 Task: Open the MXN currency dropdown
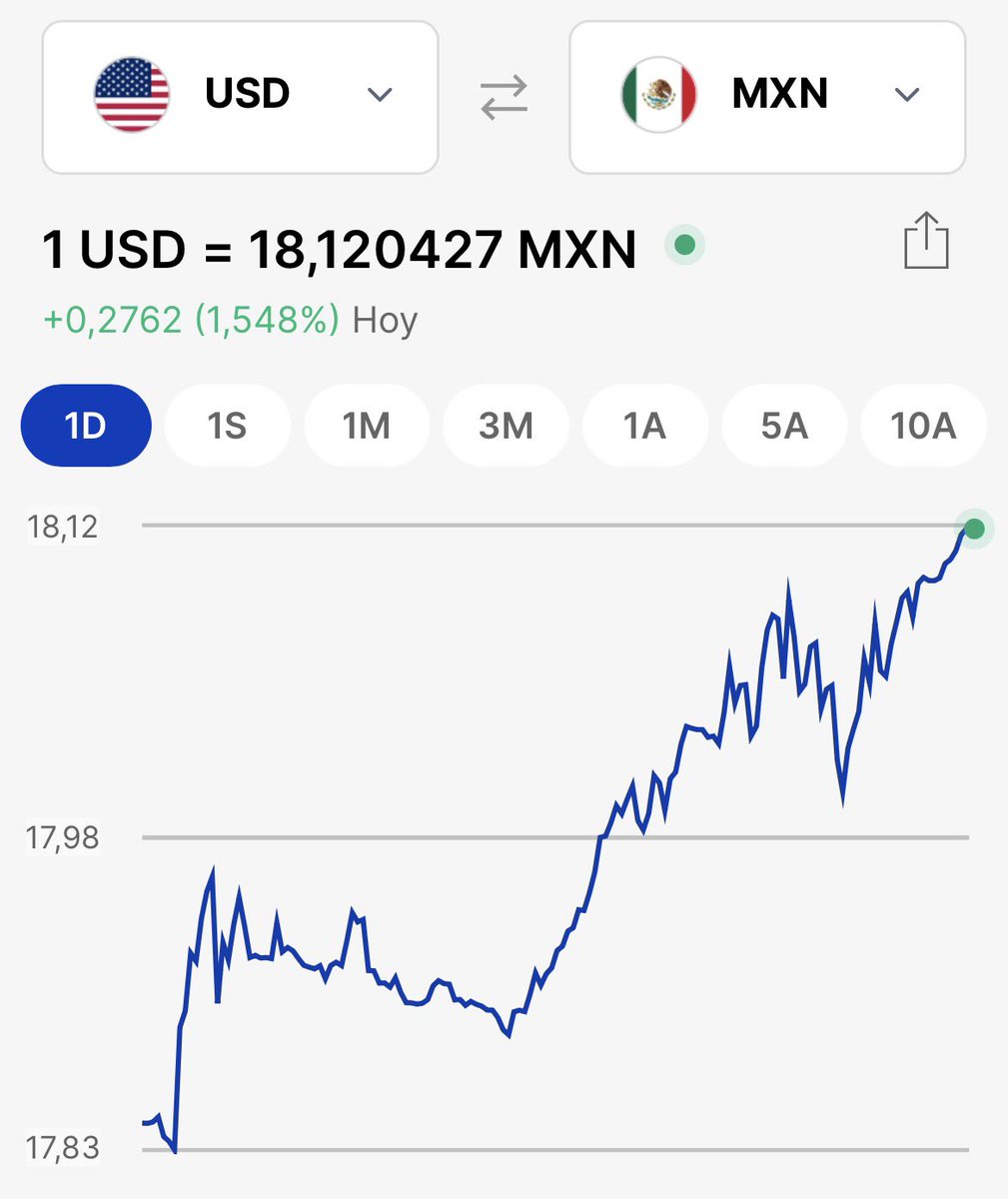[x=766, y=96]
